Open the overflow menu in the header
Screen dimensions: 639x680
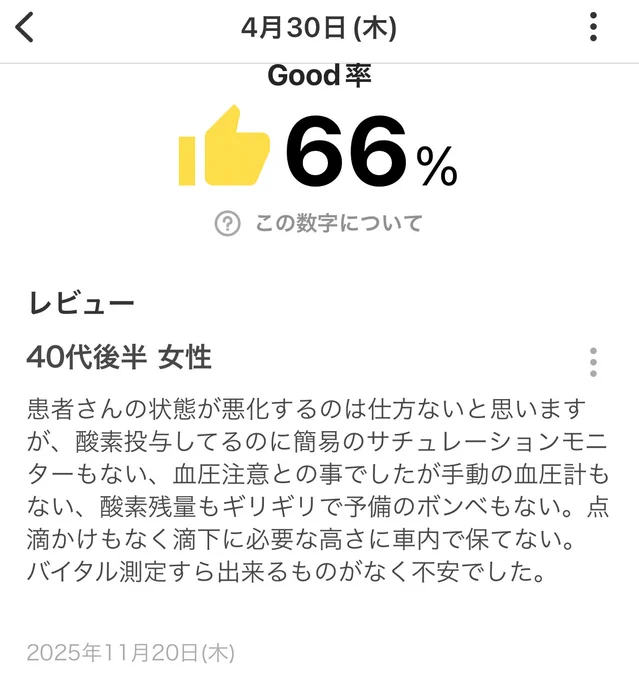click(593, 27)
